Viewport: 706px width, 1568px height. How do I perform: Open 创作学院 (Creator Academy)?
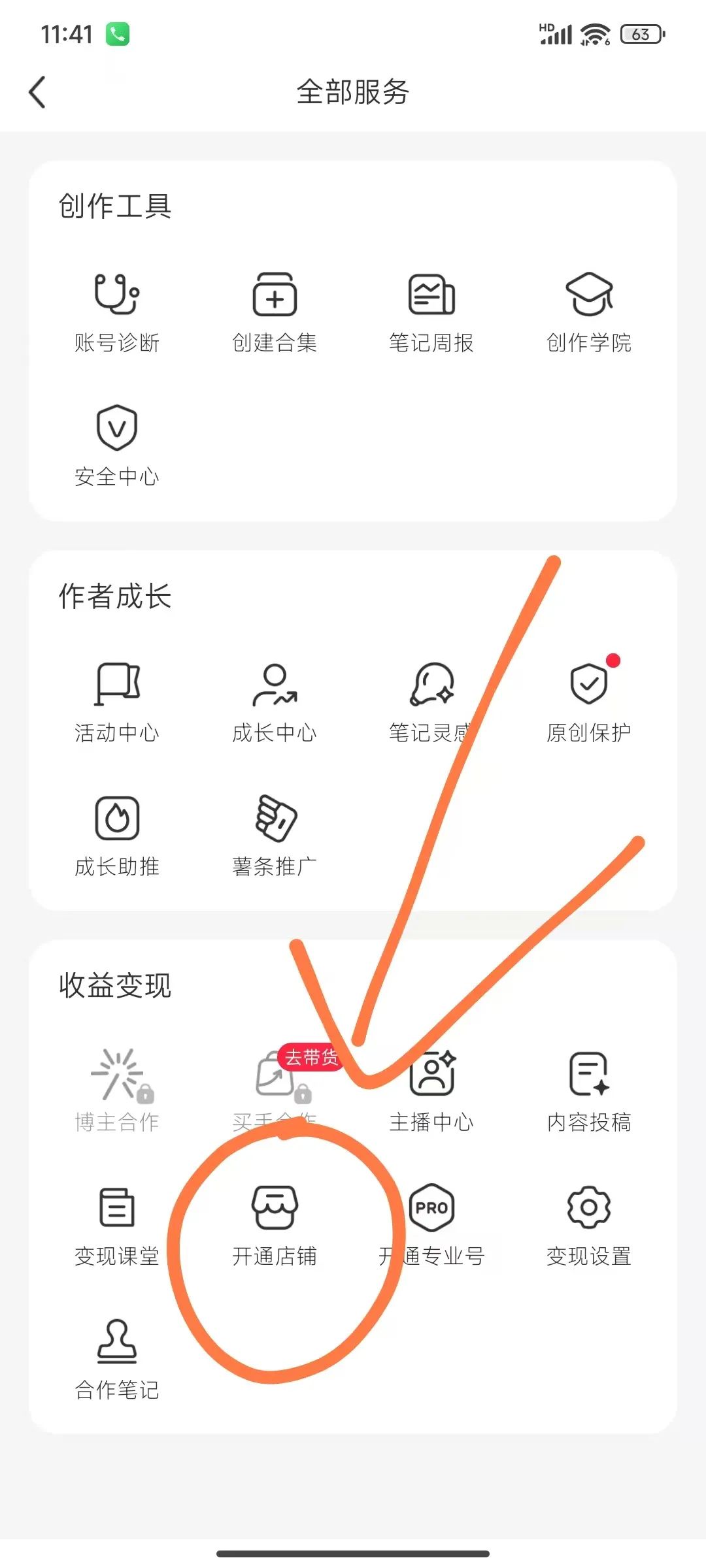(589, 312)
